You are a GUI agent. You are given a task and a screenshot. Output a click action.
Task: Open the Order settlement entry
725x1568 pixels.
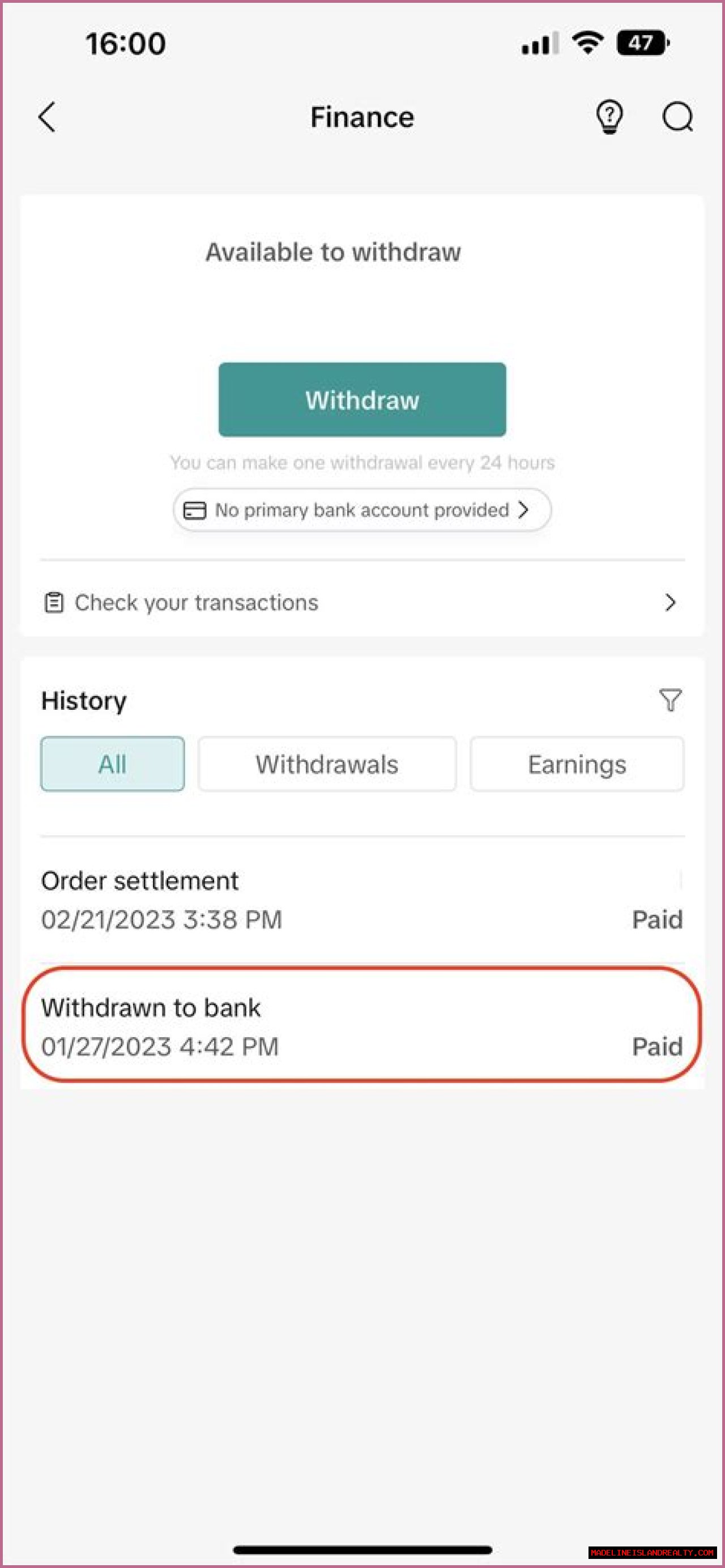coord(362,900)
